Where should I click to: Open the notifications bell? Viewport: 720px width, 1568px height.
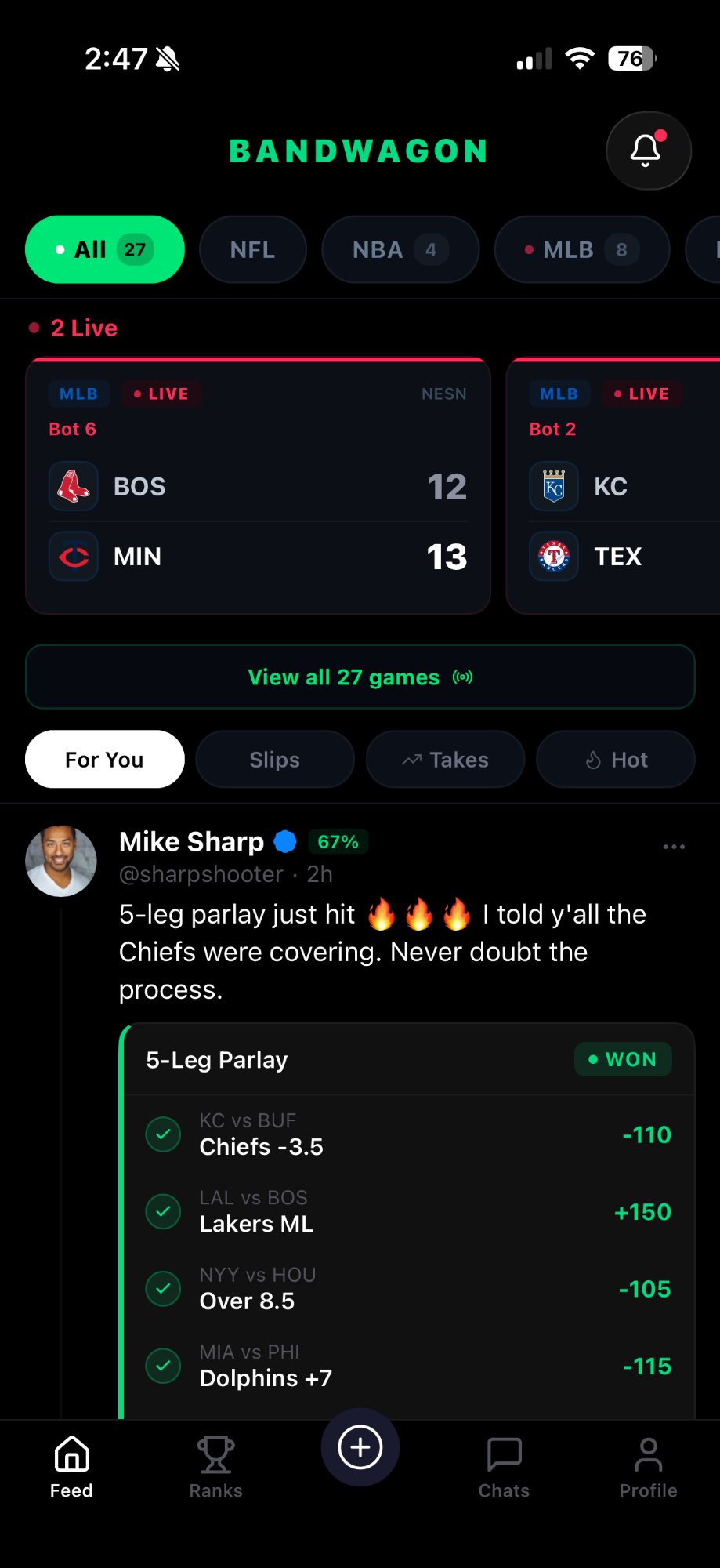click(648, 151)
